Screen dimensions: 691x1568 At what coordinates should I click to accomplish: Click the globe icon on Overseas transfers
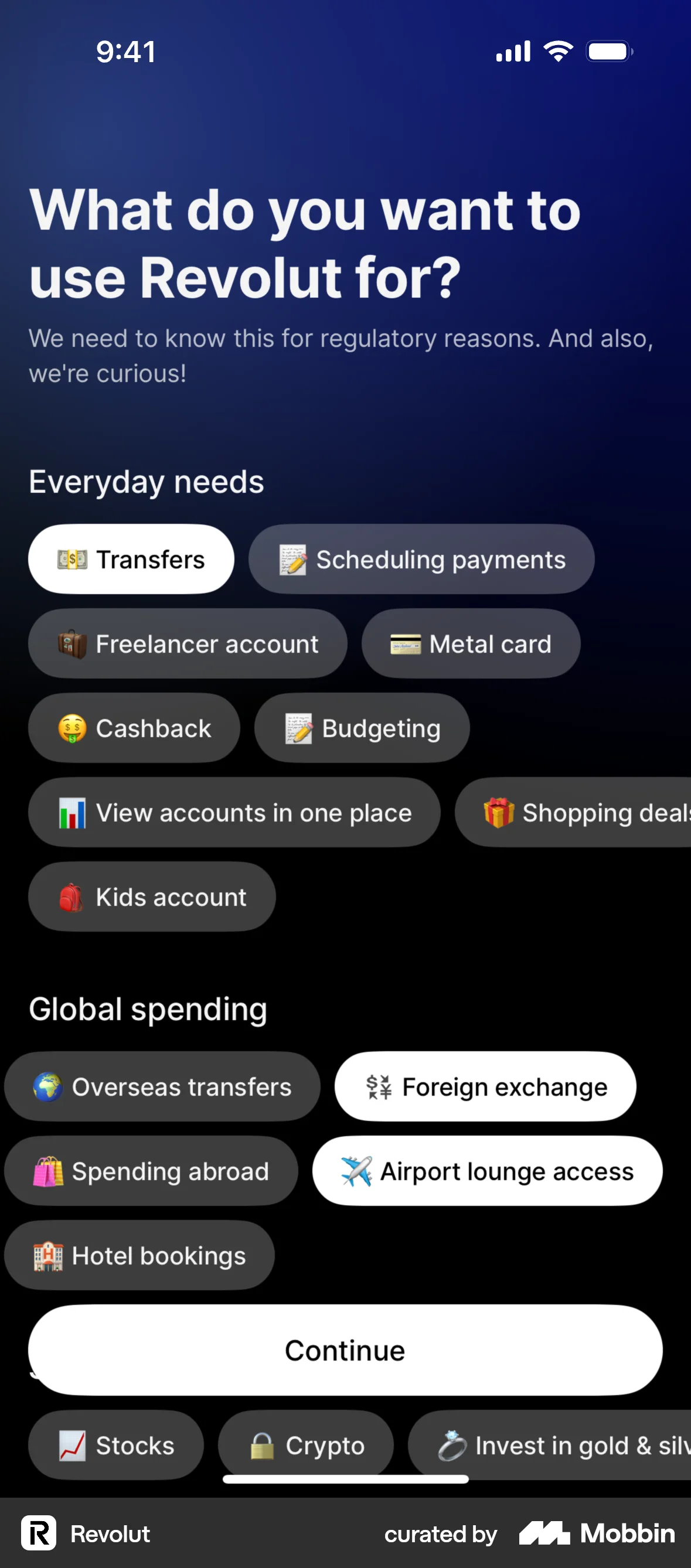(47, 1086)
